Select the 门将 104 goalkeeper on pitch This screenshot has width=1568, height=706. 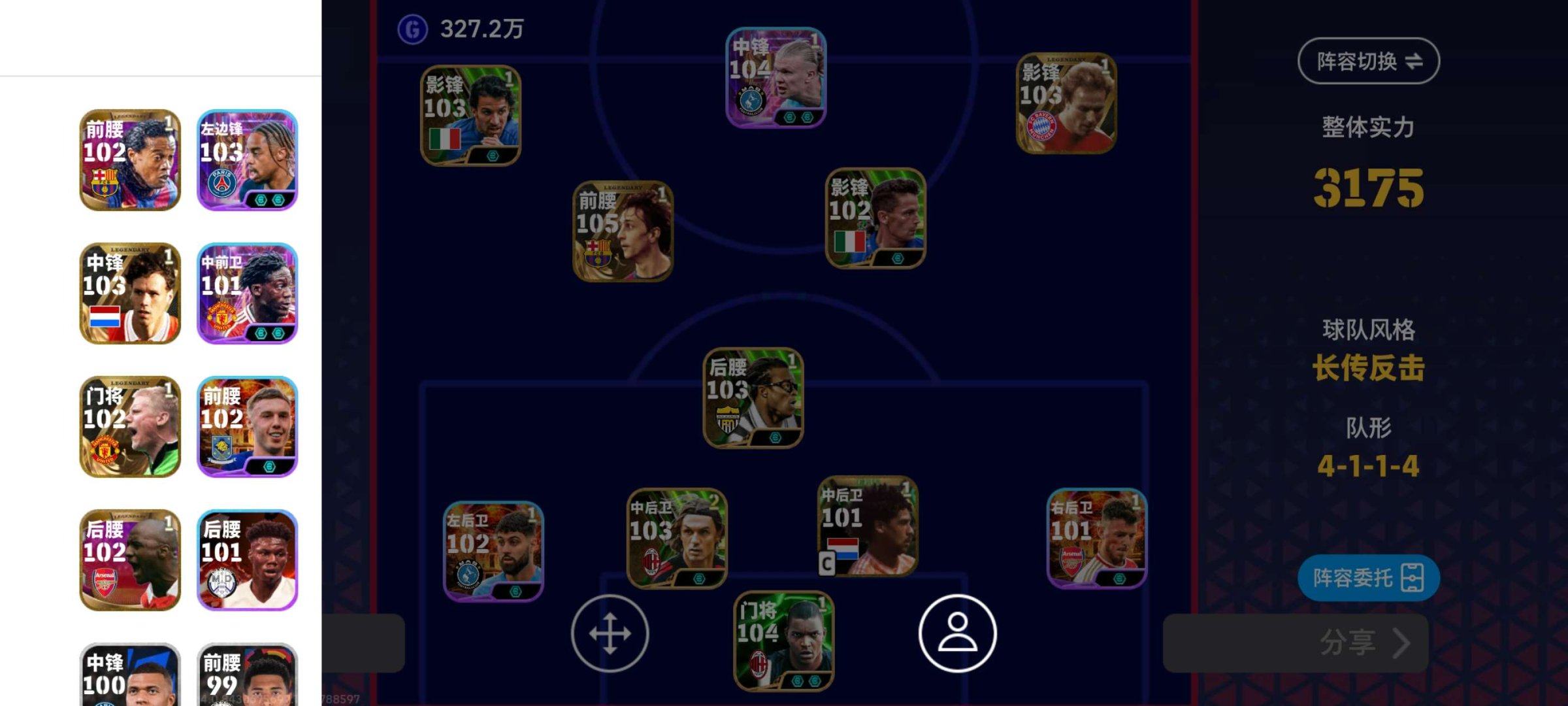click(783, 641)
